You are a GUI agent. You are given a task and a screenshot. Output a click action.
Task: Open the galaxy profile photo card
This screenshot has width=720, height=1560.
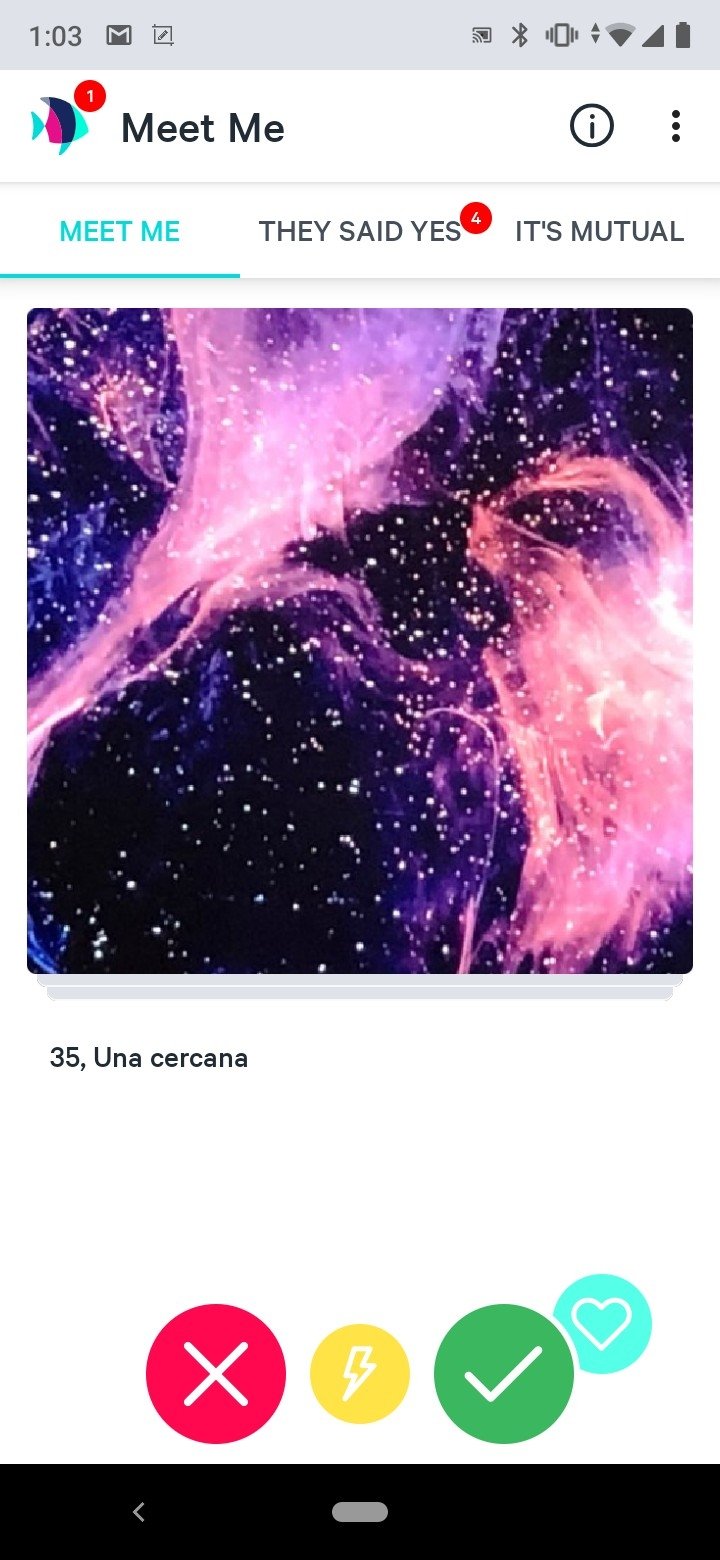point(360,641)
